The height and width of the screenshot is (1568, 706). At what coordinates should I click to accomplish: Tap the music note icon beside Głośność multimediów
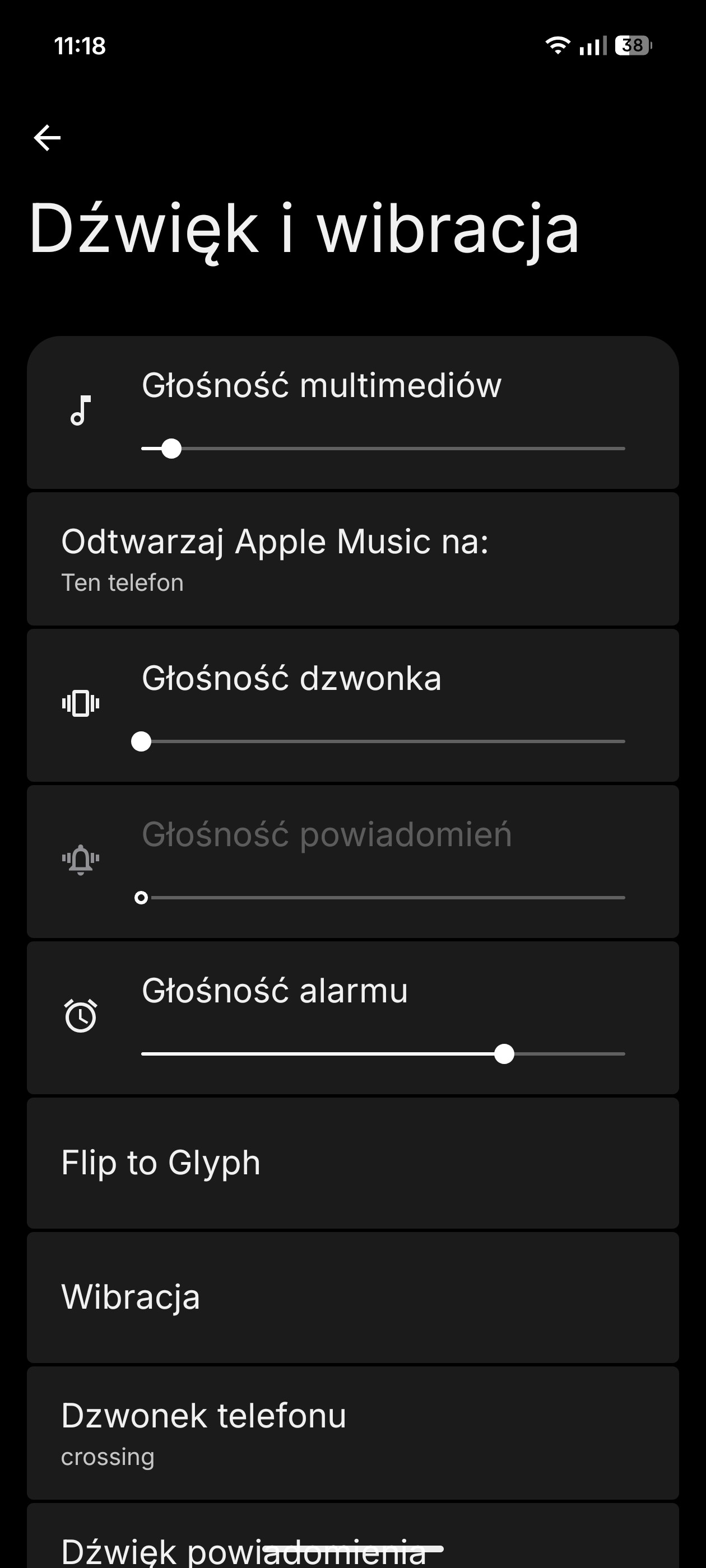click(81, 410)
